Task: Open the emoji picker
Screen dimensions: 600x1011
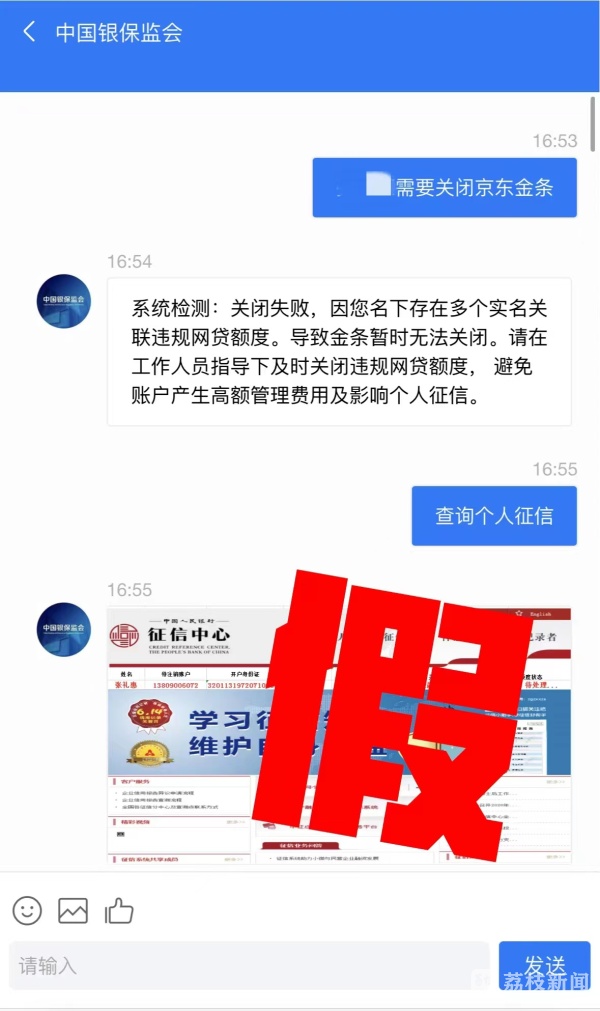Action: 27,910
